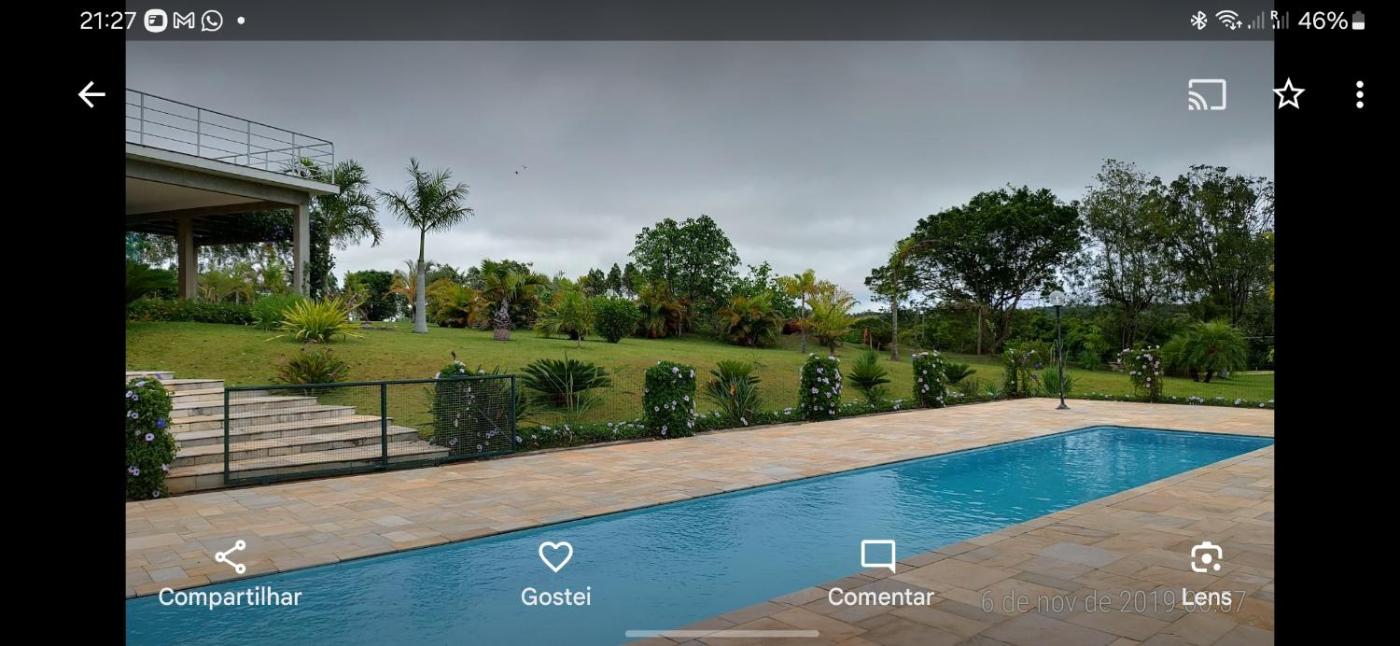Go back using the top-left arrow
Screen dimensions: 1400x646
pyautogui.click(x=91, y=95)
